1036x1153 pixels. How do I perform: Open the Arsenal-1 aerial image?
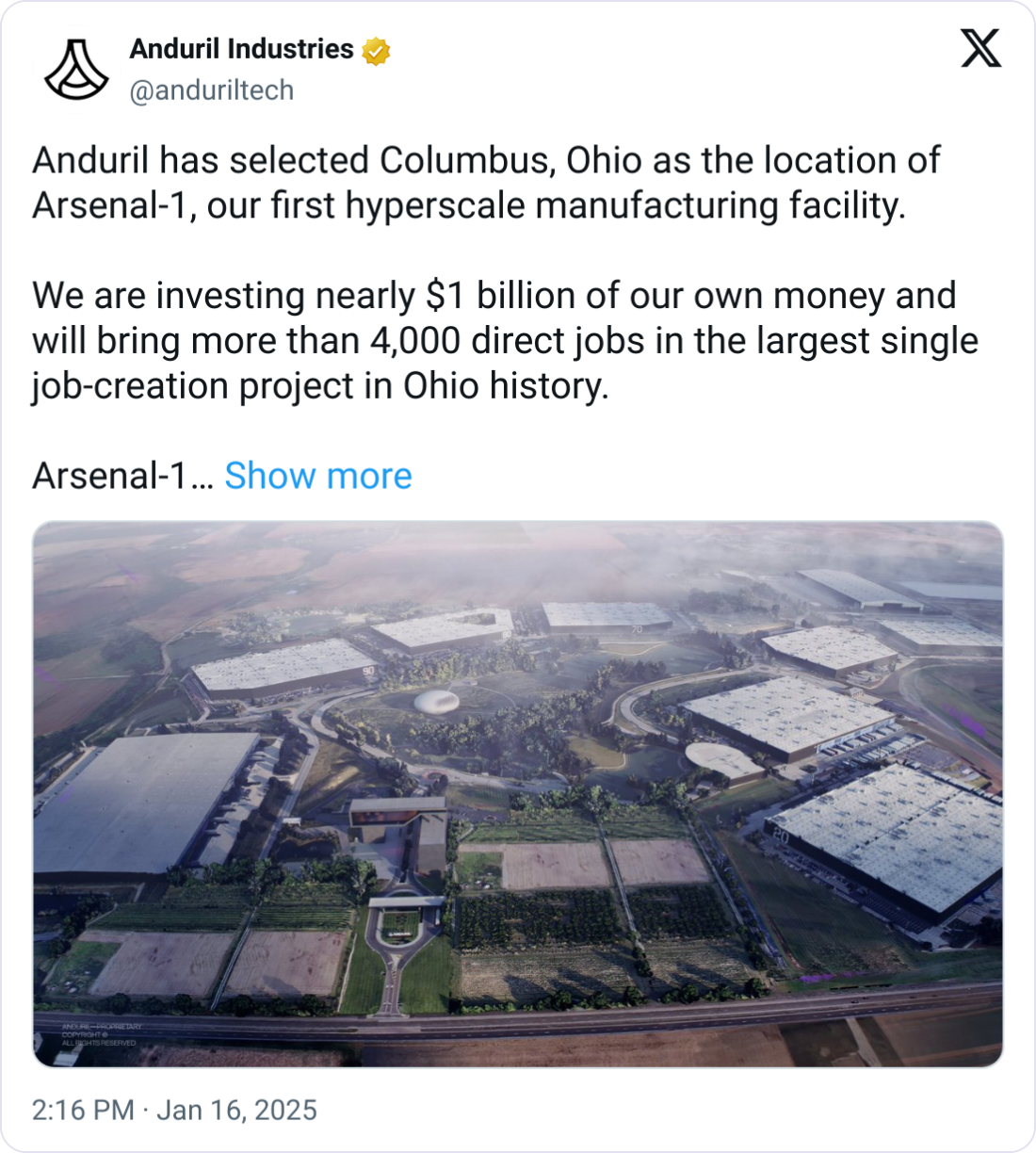(x=518, y=793)
